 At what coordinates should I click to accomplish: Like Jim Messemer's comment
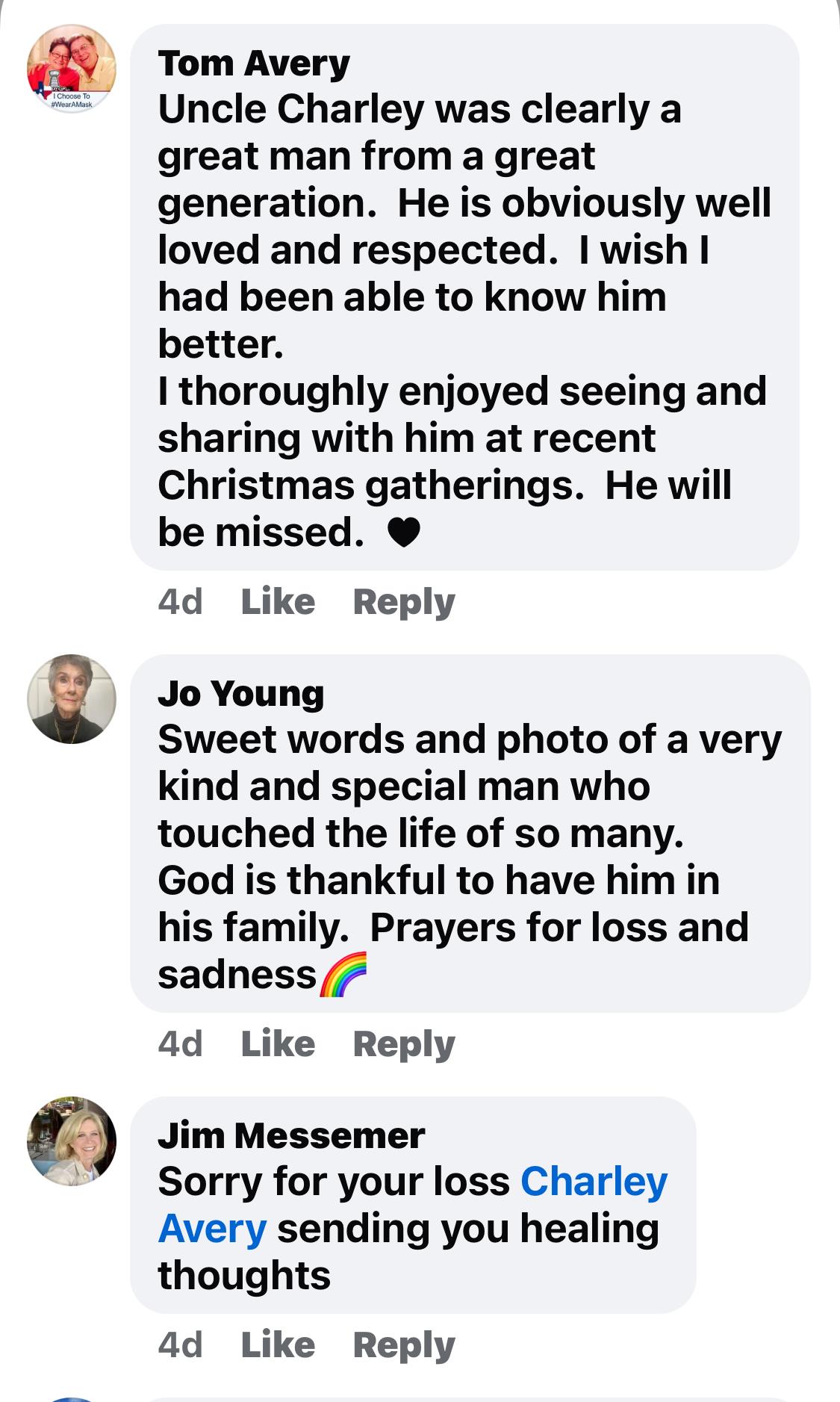point(278,1344)
